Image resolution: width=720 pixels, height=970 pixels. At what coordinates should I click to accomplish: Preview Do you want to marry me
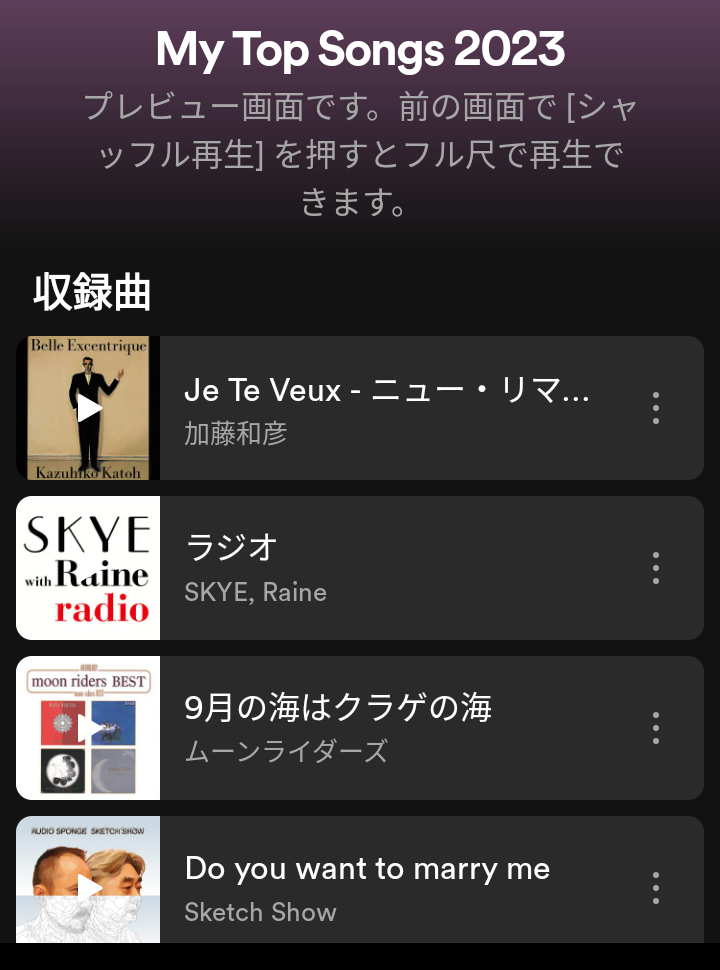point(89,884)
